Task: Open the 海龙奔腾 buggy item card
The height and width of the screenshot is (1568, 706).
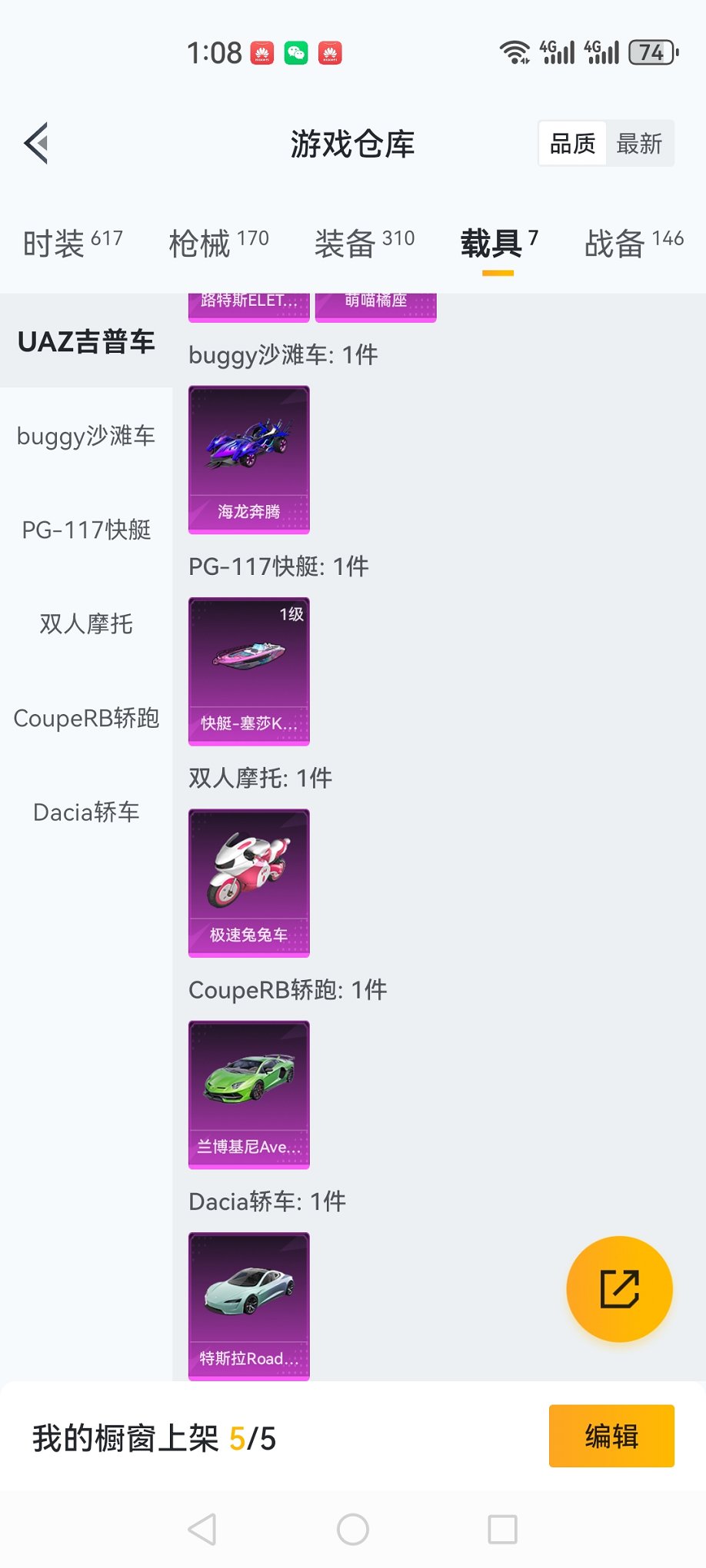Action: click(x=248, y=459)
